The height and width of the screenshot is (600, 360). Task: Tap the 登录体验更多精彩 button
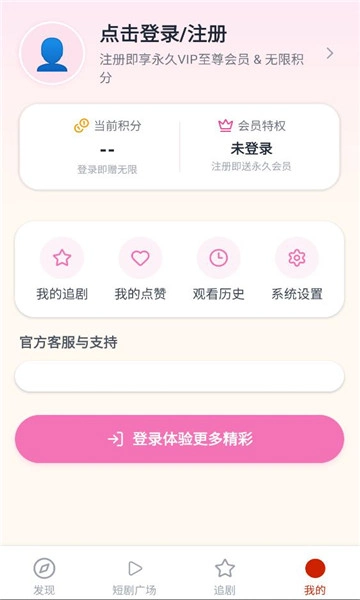[179, 439]
